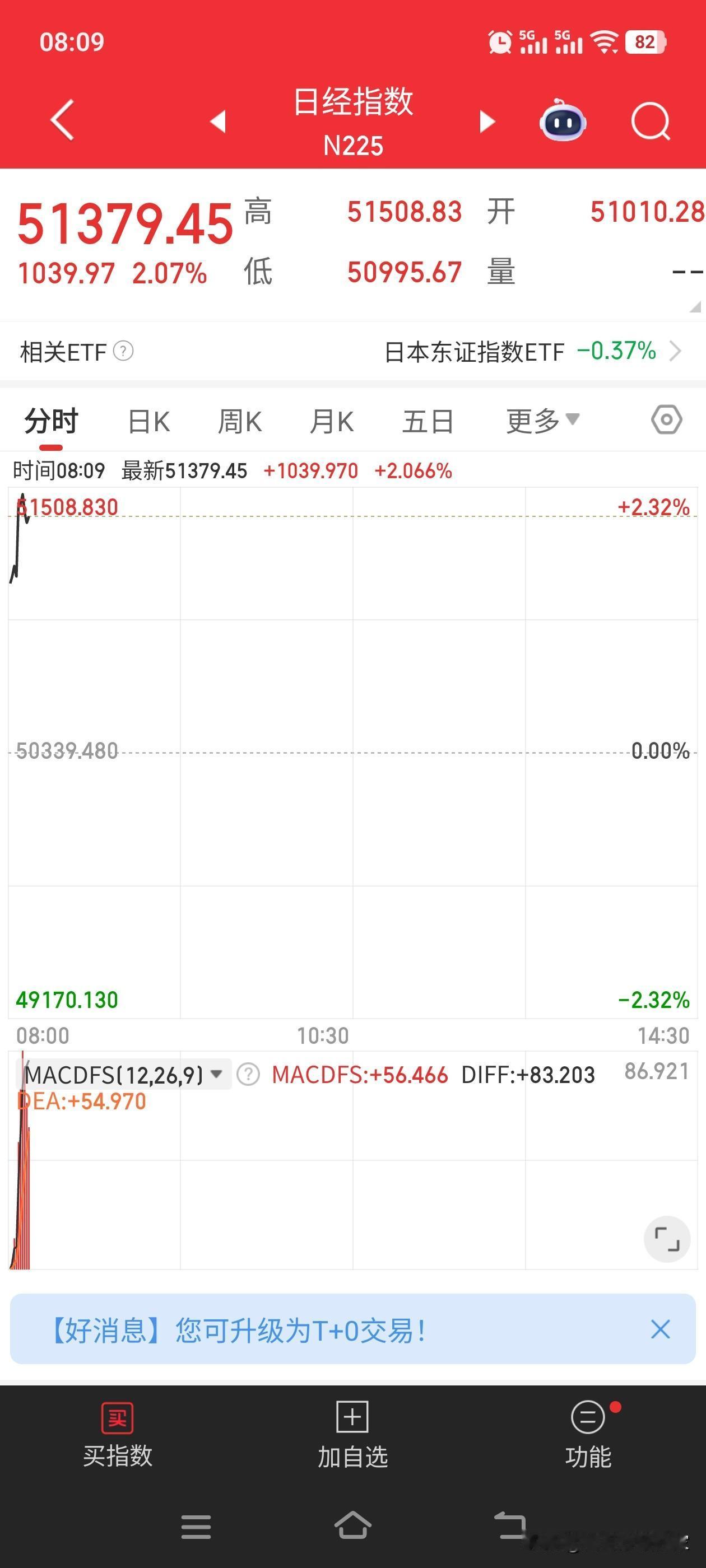Dismiss the T+0交易 good news banner

click(660, 1329)
